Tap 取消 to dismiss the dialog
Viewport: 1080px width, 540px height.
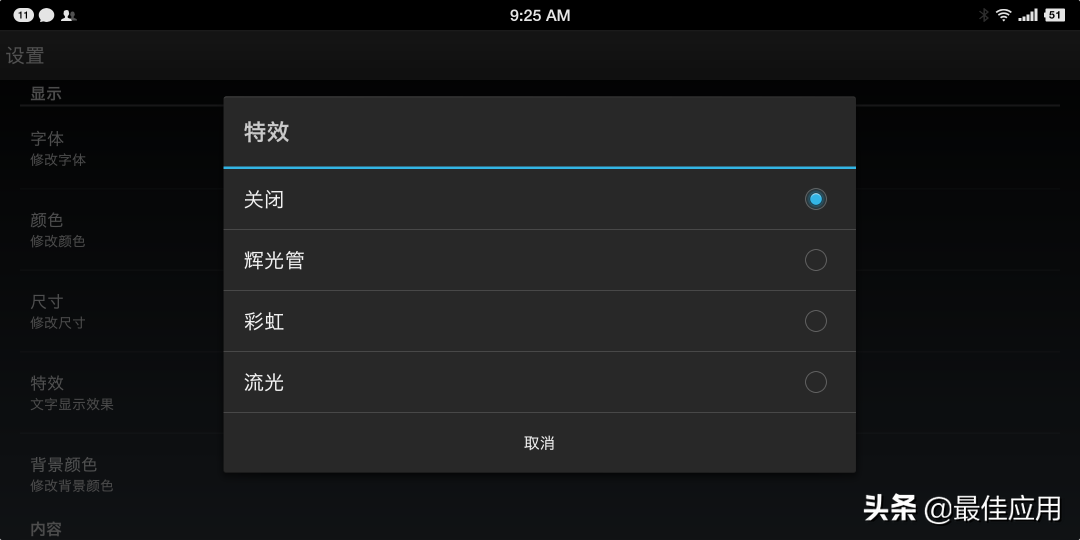[x=539, y=443]
